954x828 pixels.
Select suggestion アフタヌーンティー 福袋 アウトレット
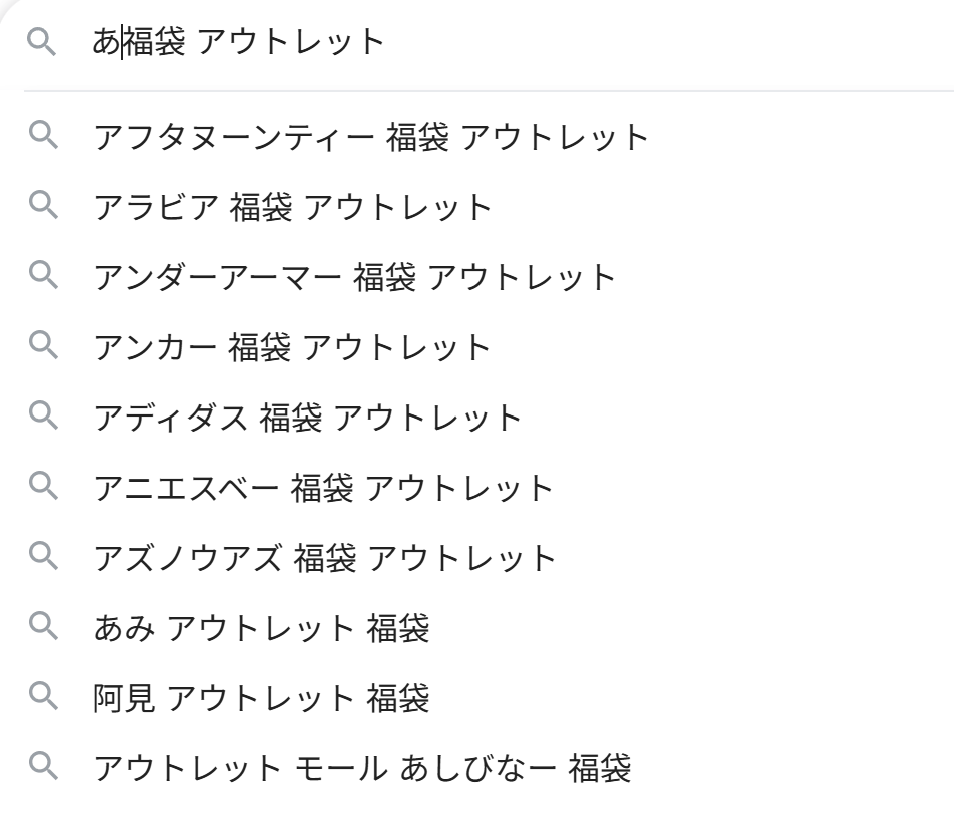[x=371, y=137]
